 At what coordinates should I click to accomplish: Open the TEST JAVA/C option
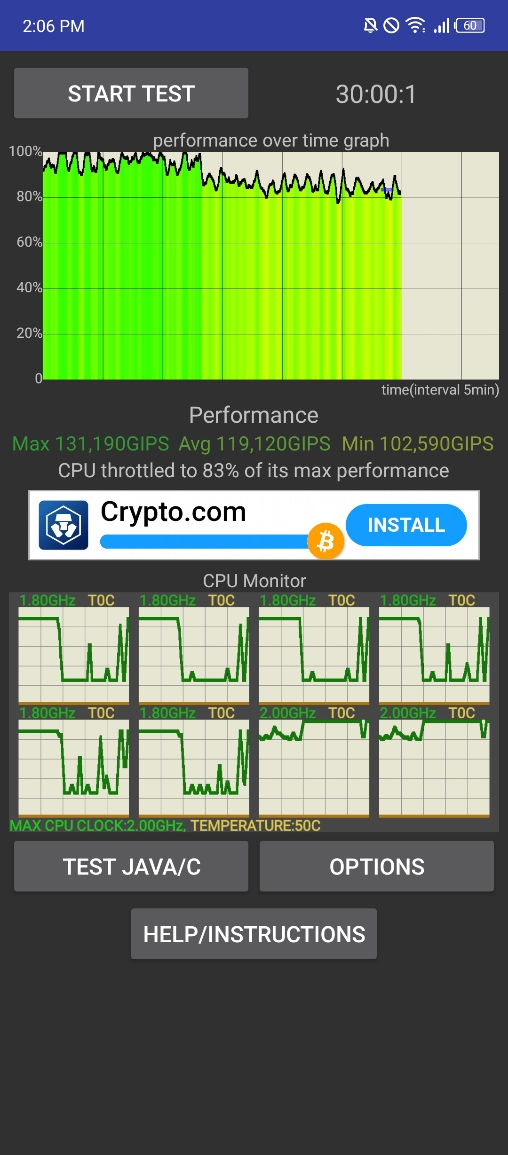[131, 866]
